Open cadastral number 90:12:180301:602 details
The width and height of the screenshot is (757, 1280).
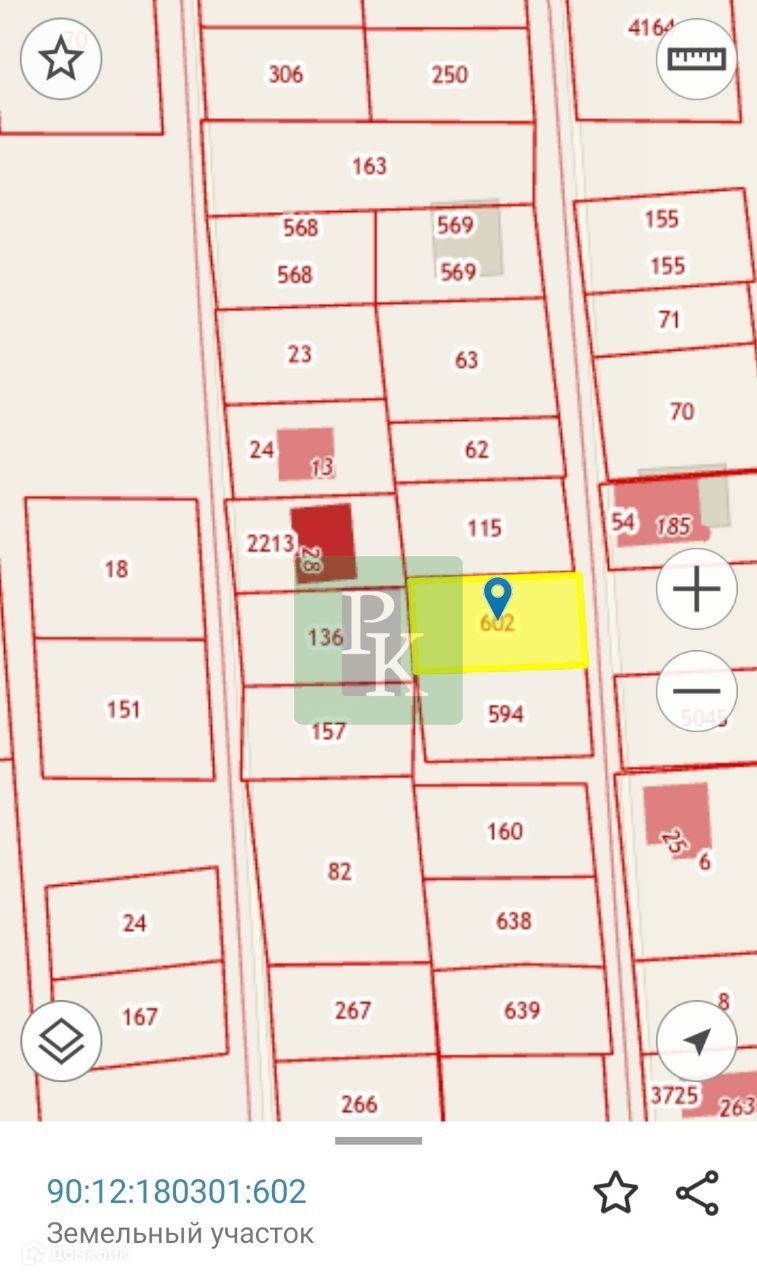(x=176, y=1192)
